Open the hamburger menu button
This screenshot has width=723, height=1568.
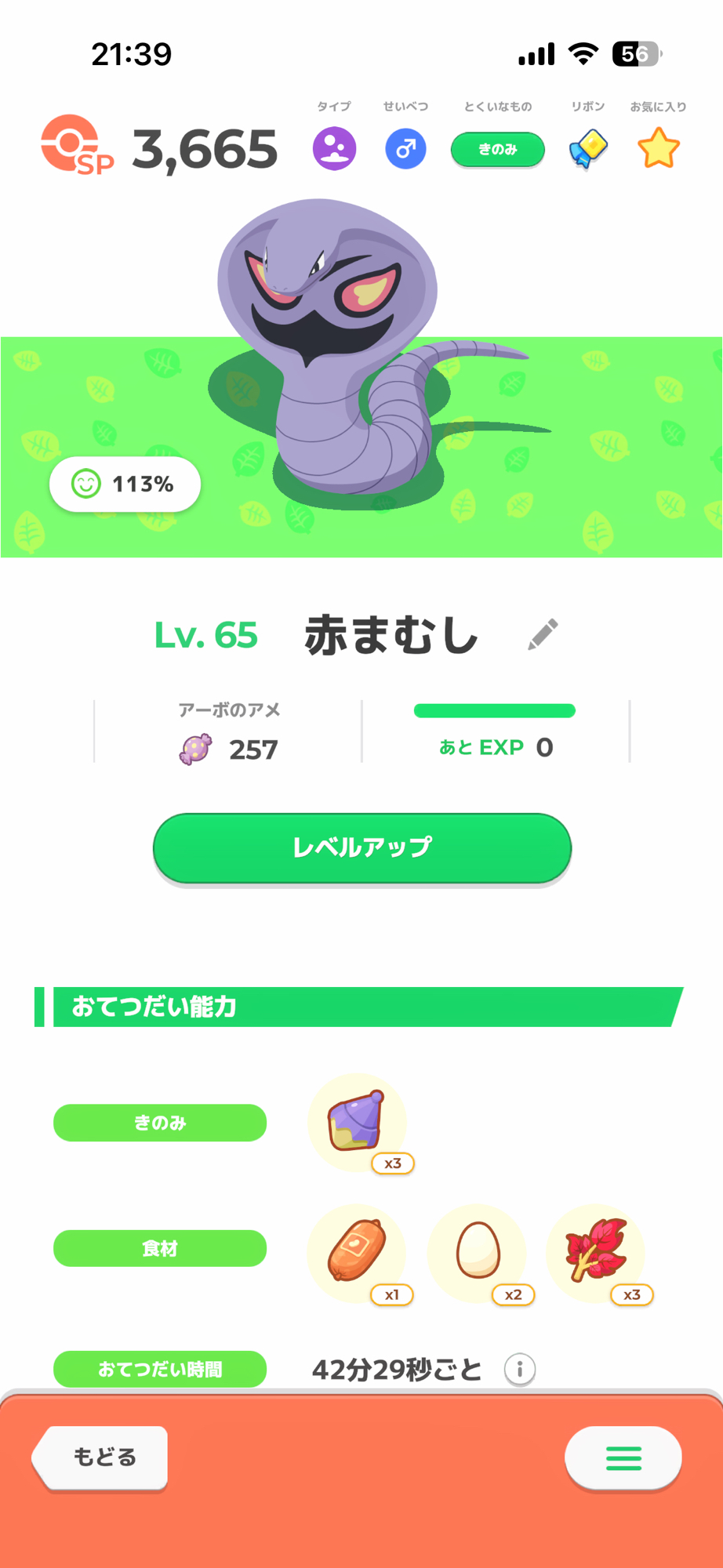click(623, 1457)
